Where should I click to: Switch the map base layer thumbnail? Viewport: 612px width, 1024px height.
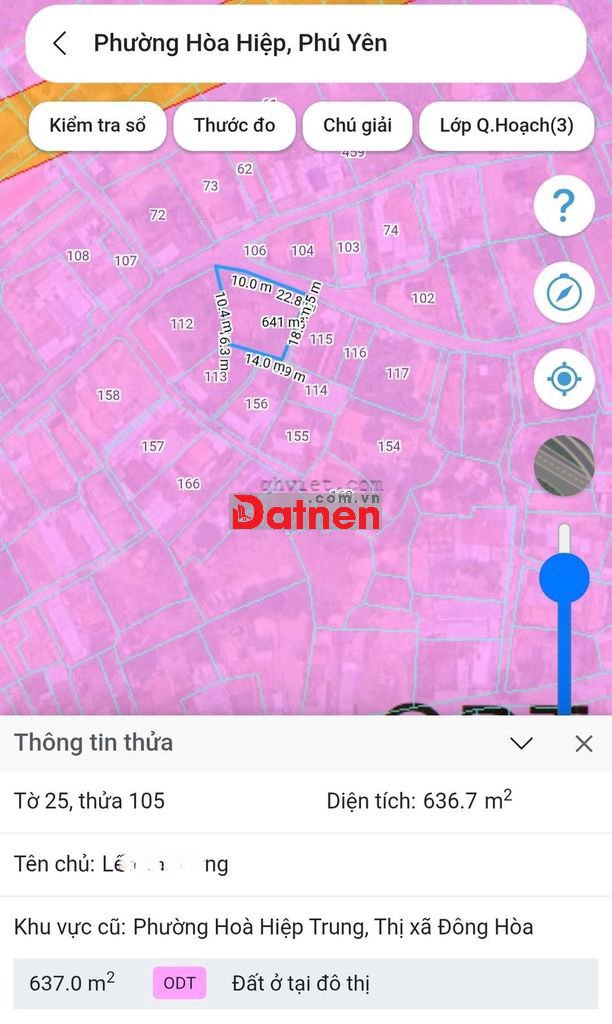click(x=564, y=466)
